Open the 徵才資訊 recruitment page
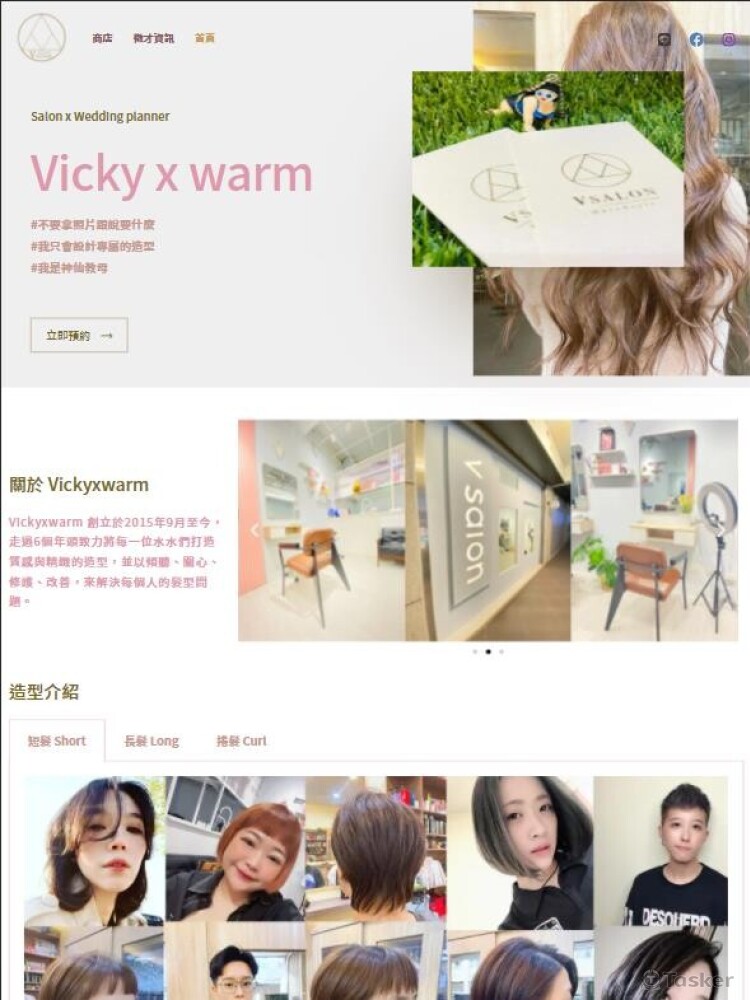Screen dimensions: 750x1000 tap(153, 38)
